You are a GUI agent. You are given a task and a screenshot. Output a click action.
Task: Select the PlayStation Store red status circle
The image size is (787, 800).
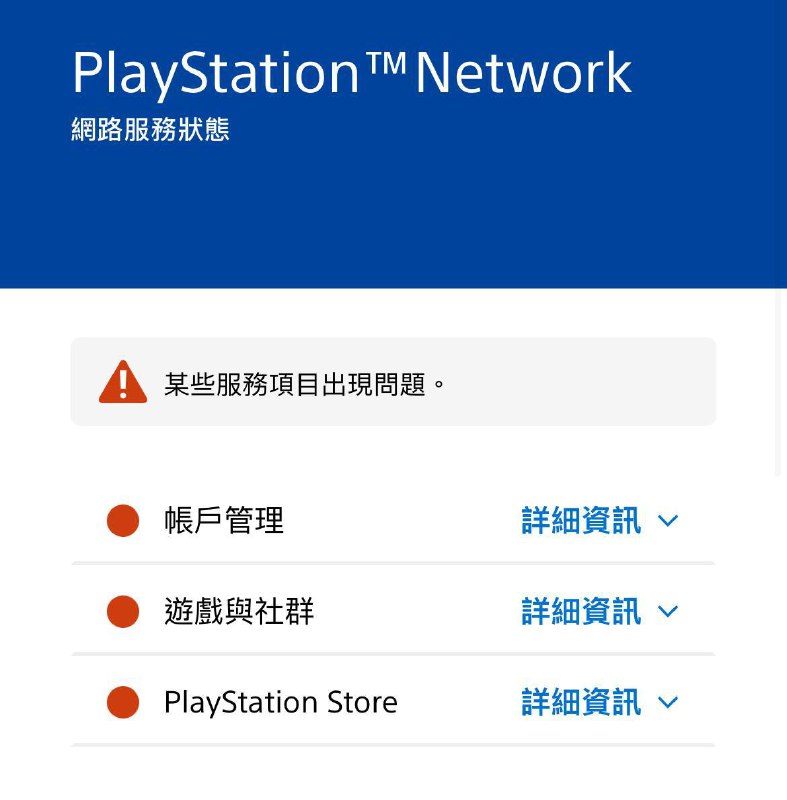tap(123, 702)
